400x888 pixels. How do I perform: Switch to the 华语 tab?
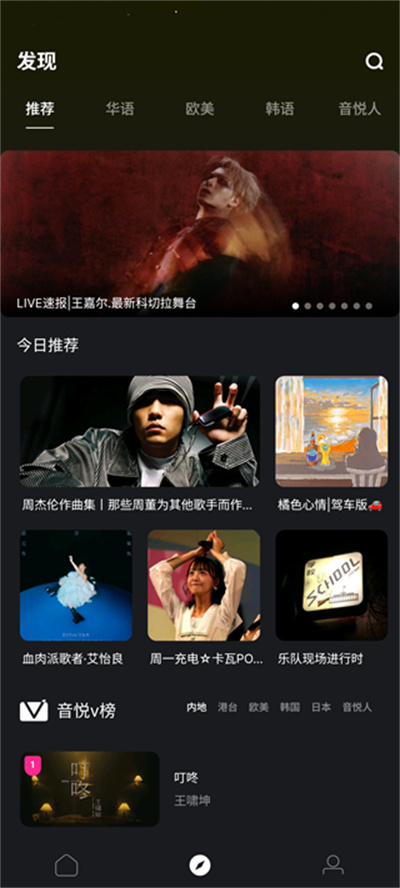point(120,109)
